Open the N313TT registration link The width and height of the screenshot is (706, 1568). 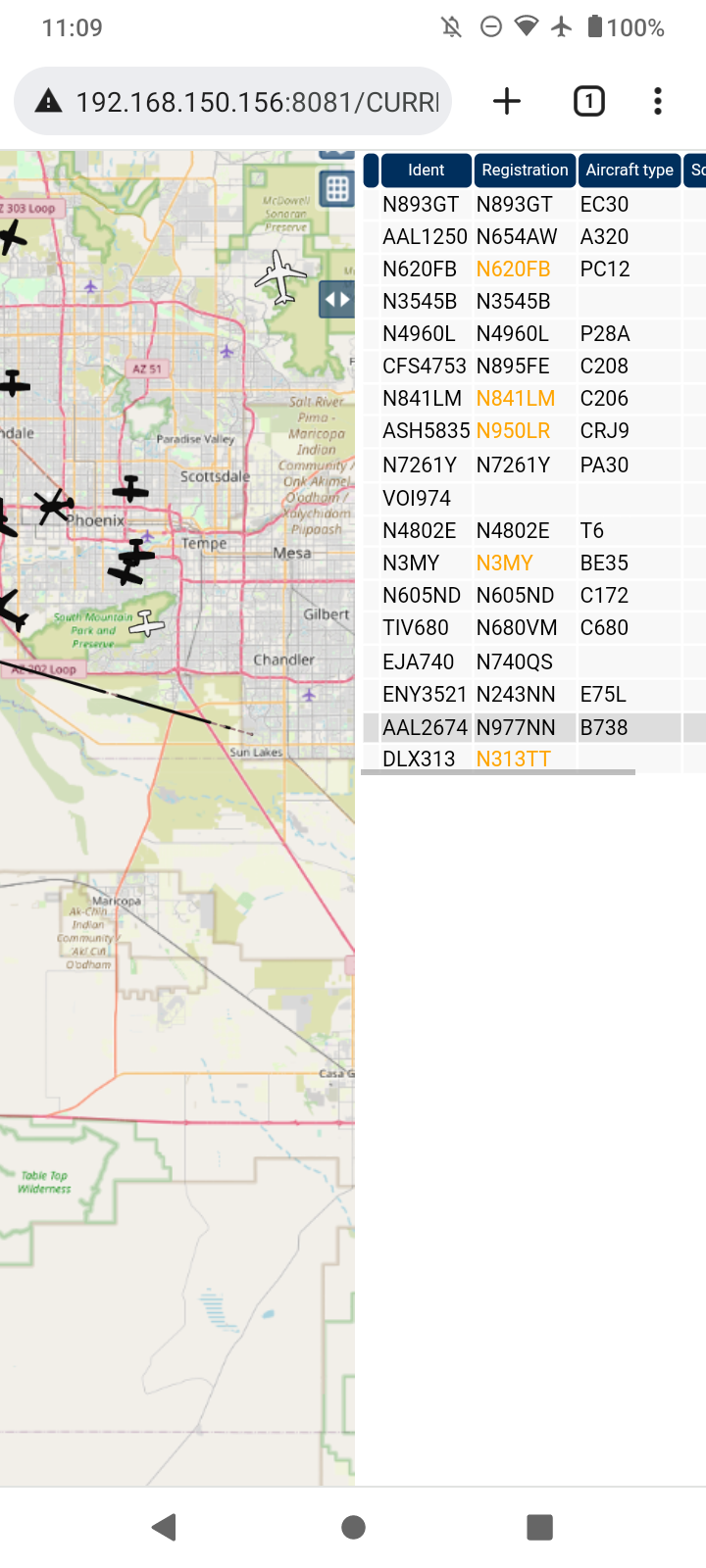click(x=513, y=759)
